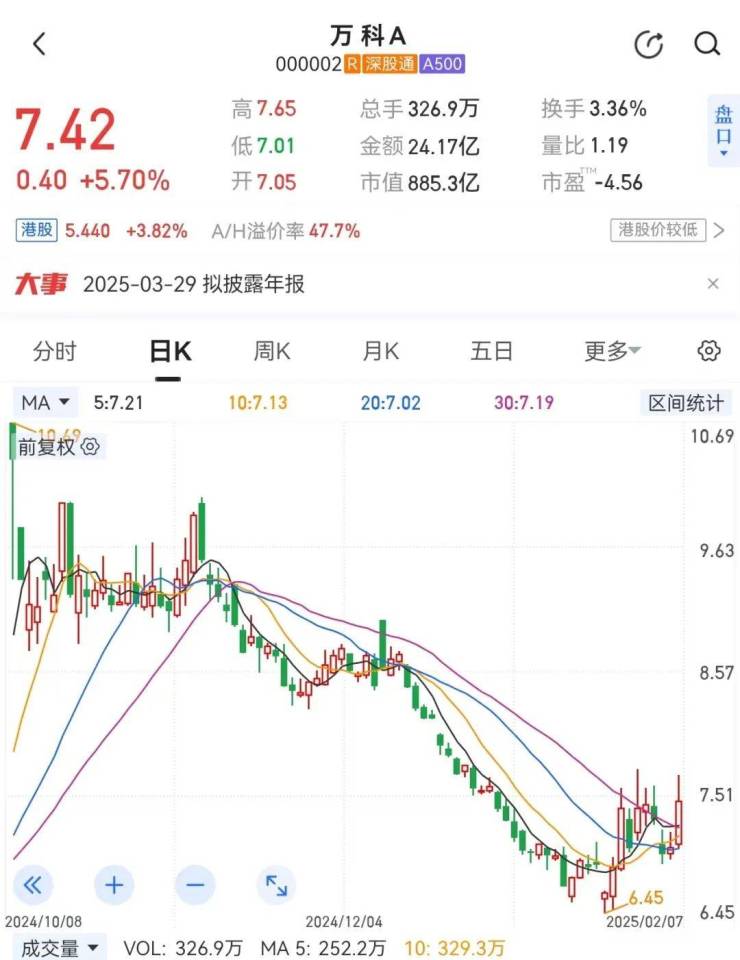Zoom in the chart with plus button
740x960 pixels.
click(114, 884)
